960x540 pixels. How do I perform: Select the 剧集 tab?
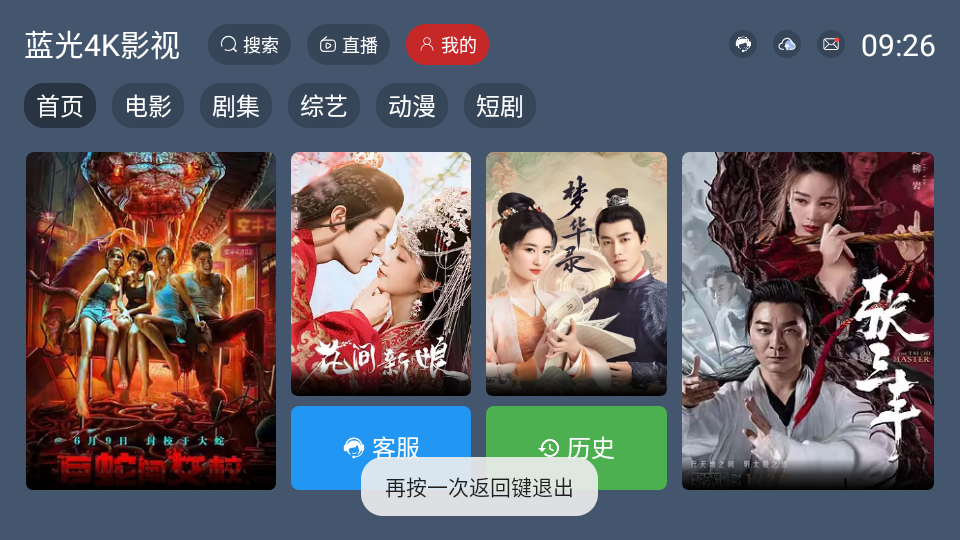(236, 106)
